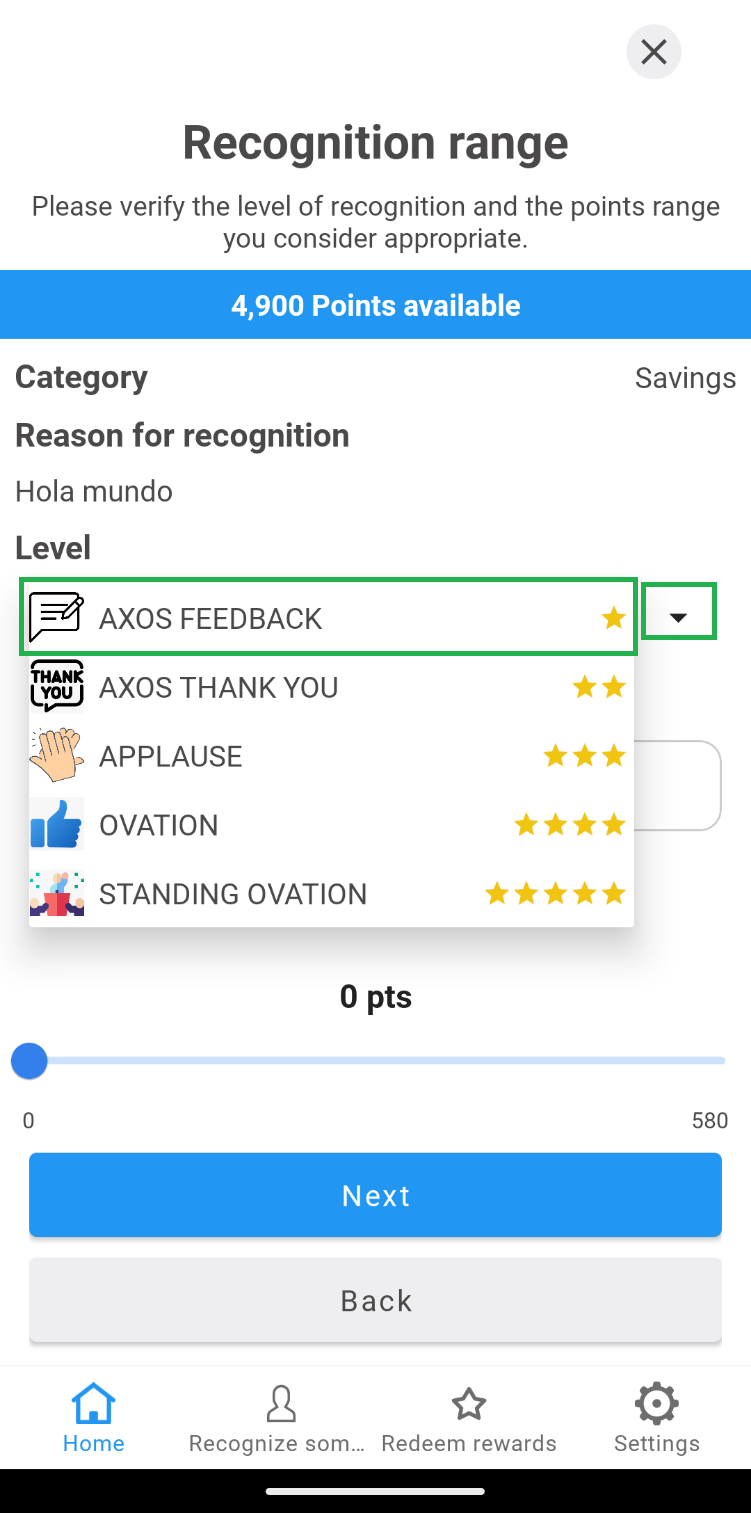Viewport: 751px width, 1513px height.
Task: Close the Recognition range dialog
Action: (654, 52)
